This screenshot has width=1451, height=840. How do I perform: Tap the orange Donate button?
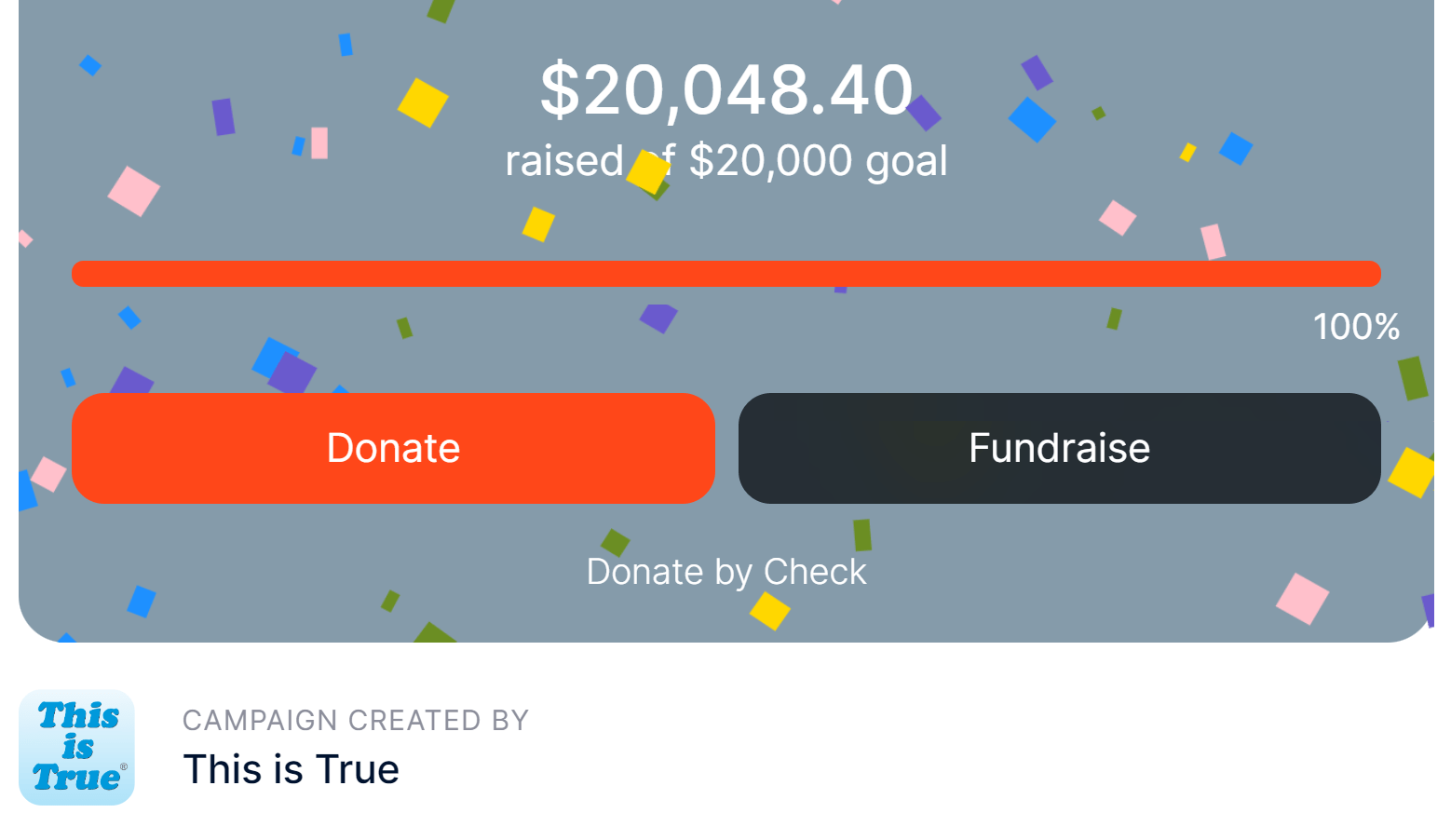coord(393,448)
